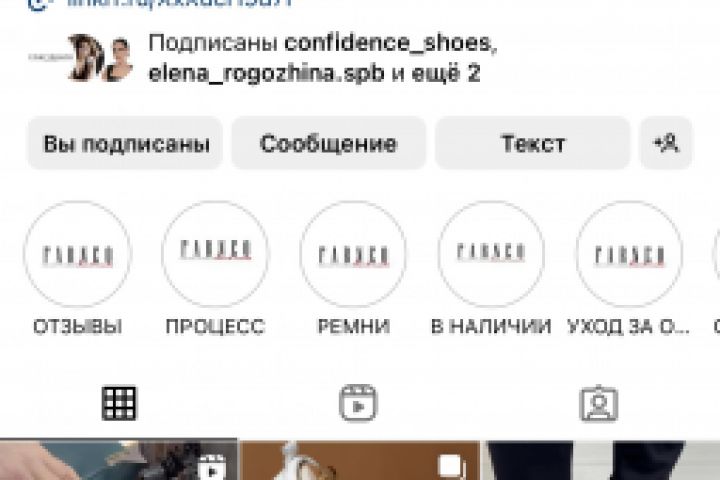
Task: Switch to the tagged photos tab
Action: (598, 403)
